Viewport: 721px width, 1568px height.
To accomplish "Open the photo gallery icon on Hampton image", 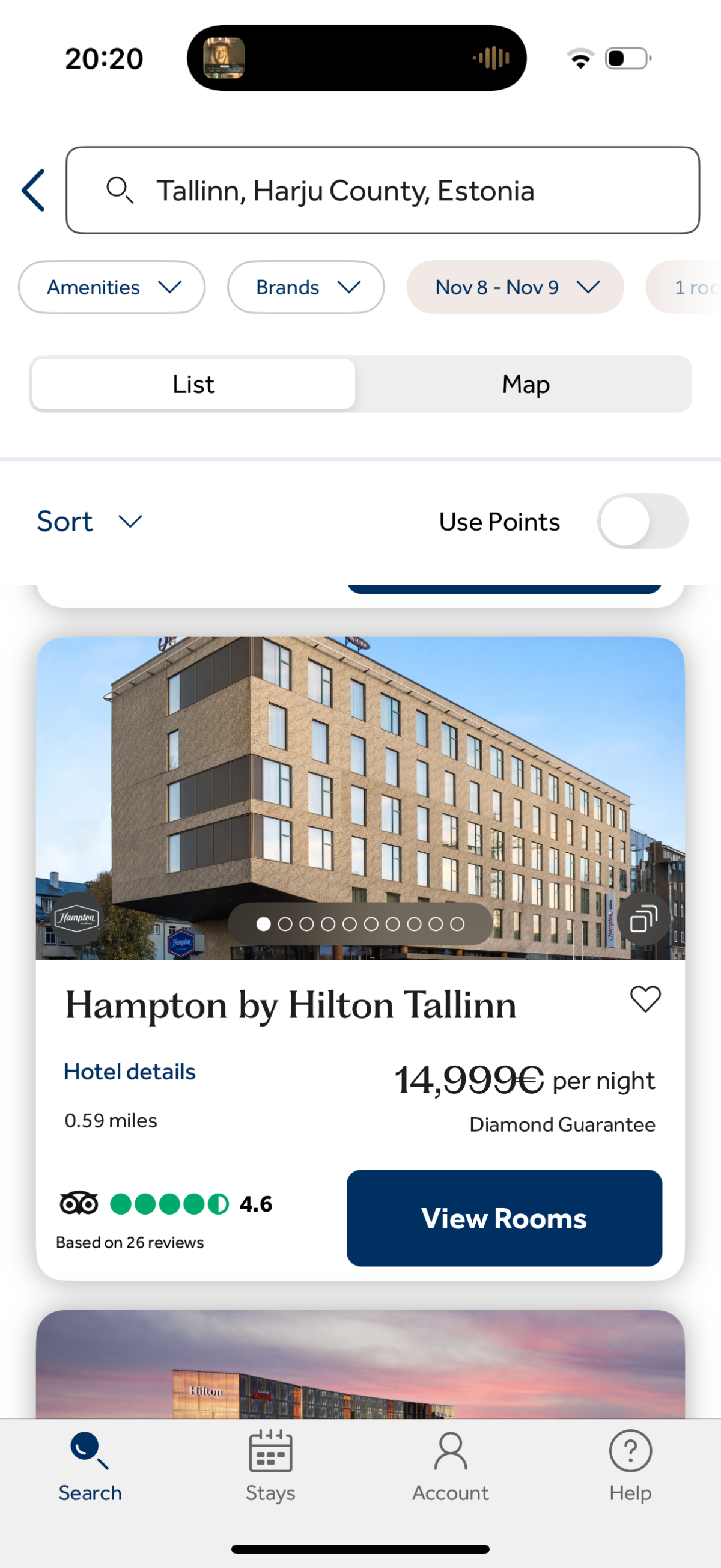I will (x=643, y=918).
